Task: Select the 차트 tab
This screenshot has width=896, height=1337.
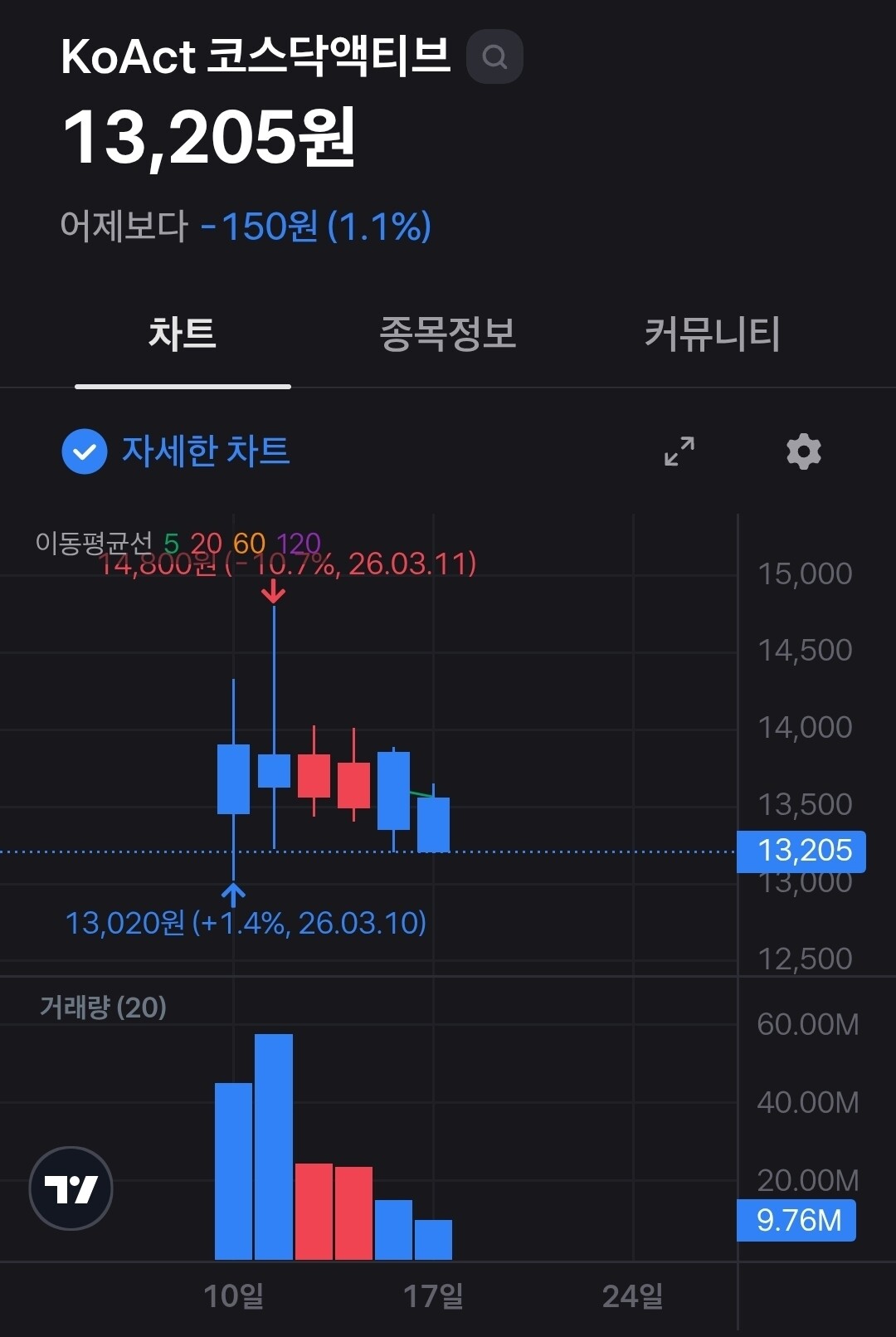Action: (x=183, y=334)
